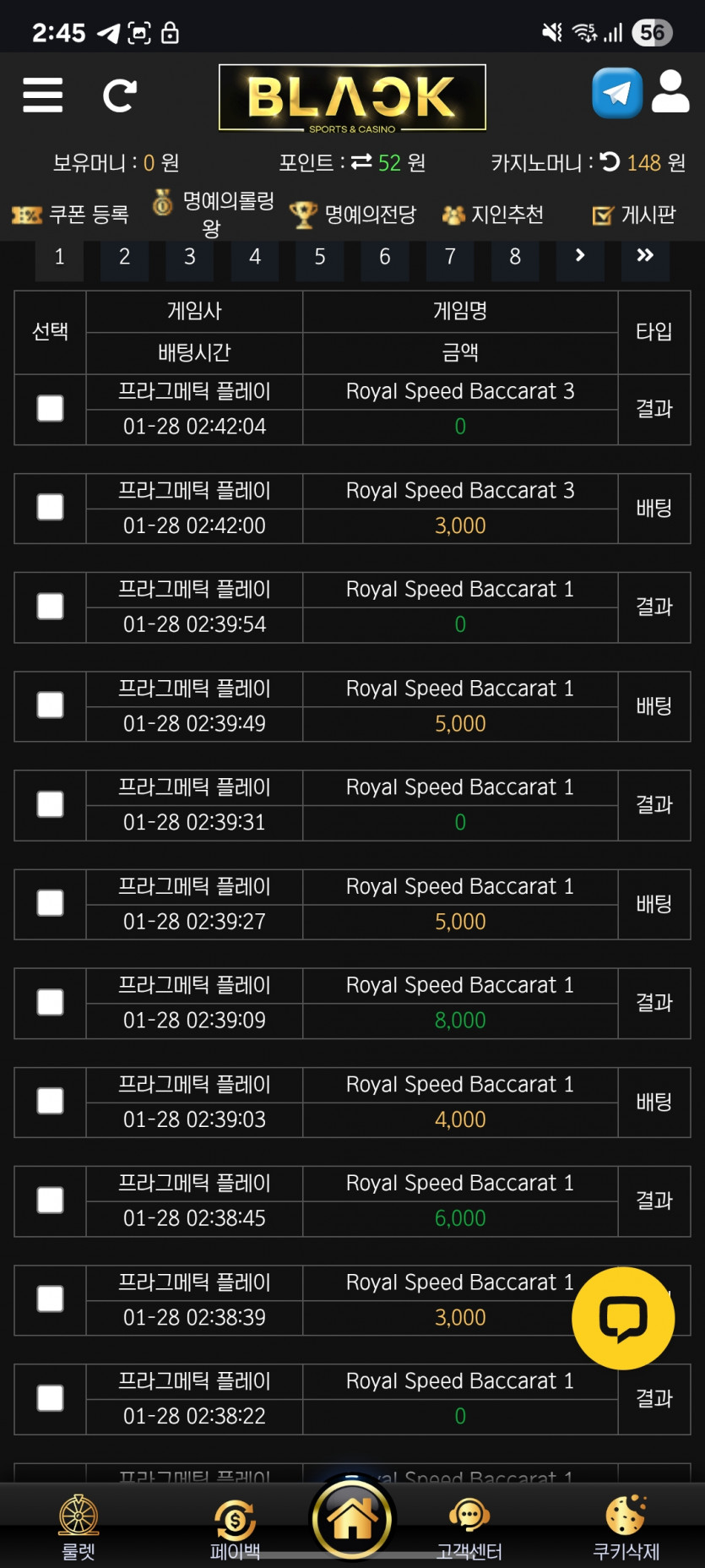Refresh the page with the reload icon
The image size is (705, 1568).
coord(119,95)
